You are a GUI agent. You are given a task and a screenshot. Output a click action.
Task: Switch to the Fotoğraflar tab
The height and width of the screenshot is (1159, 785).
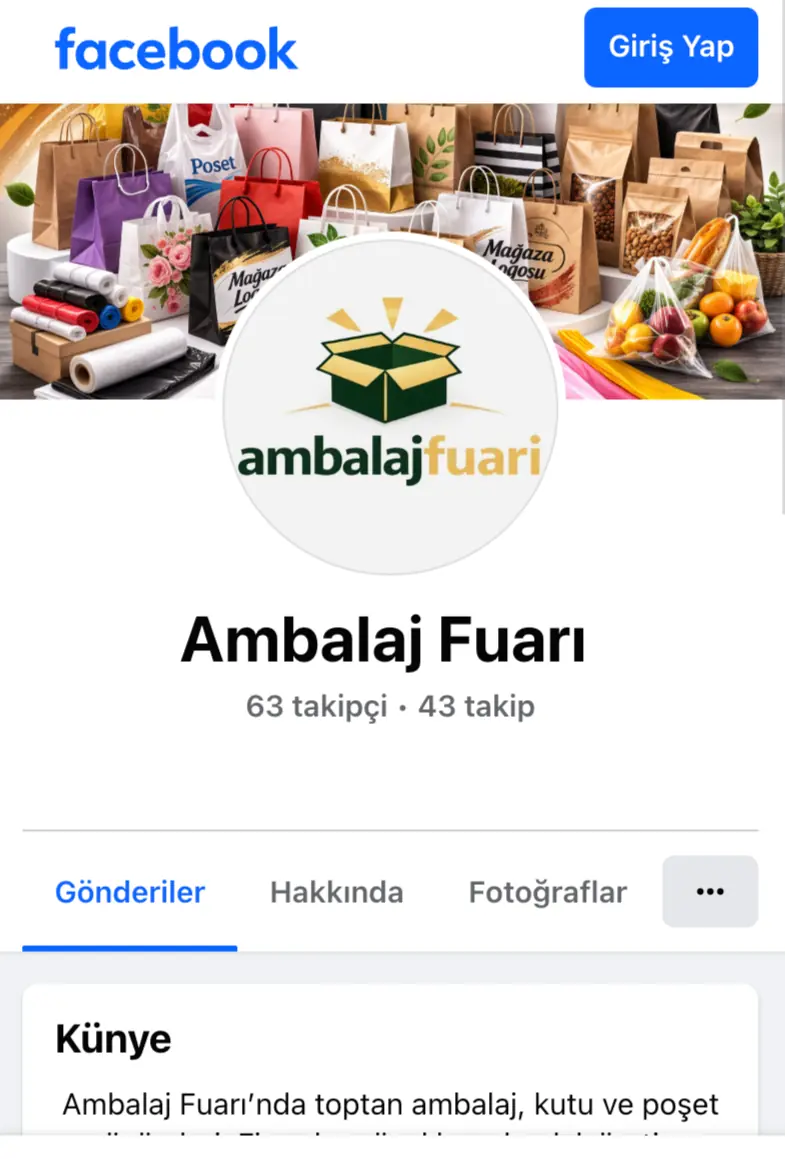547,892
